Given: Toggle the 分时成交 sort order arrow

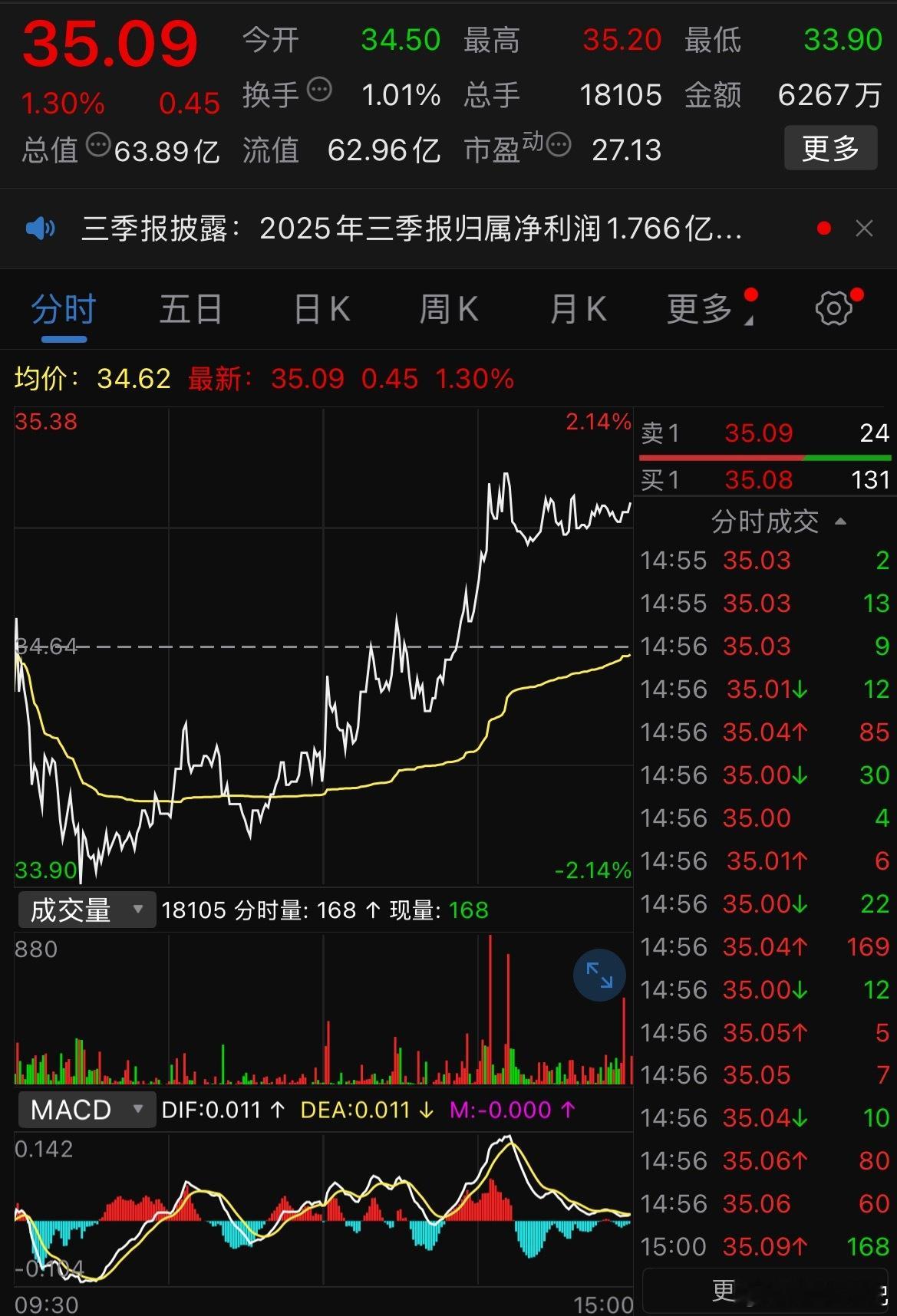Looking at the screenshot, I should 840,521.
